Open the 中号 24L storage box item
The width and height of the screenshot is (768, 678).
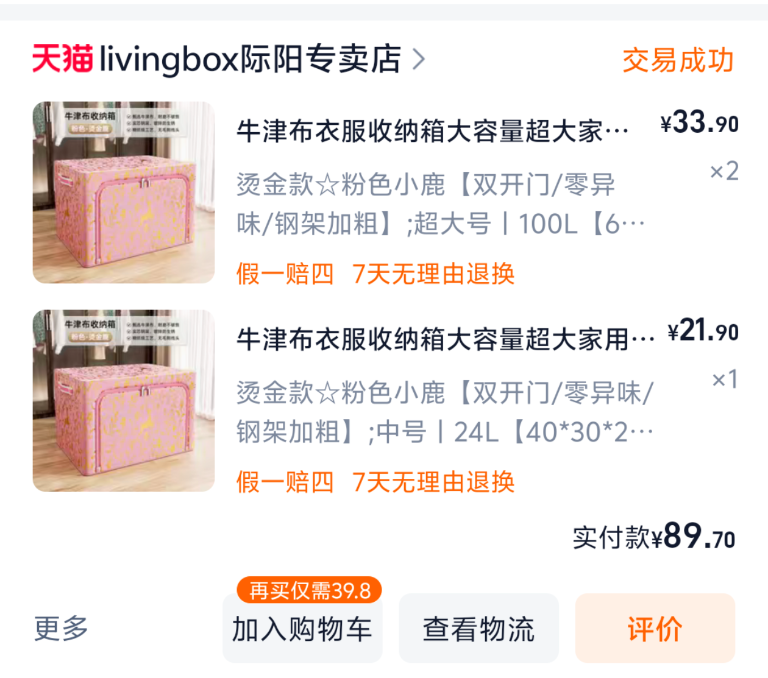pos(385,401)
